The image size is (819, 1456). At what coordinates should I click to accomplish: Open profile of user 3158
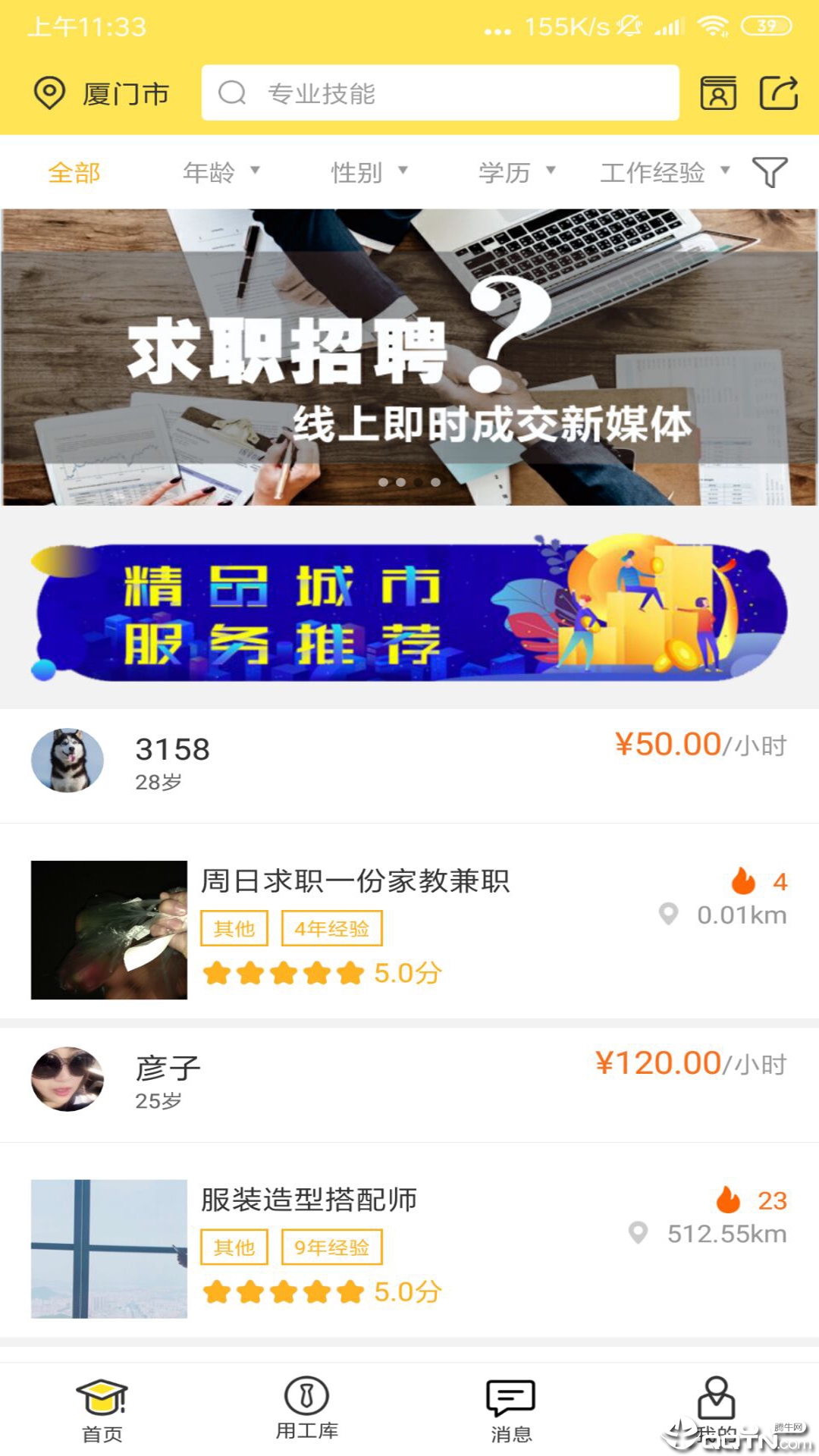point(173,762)
